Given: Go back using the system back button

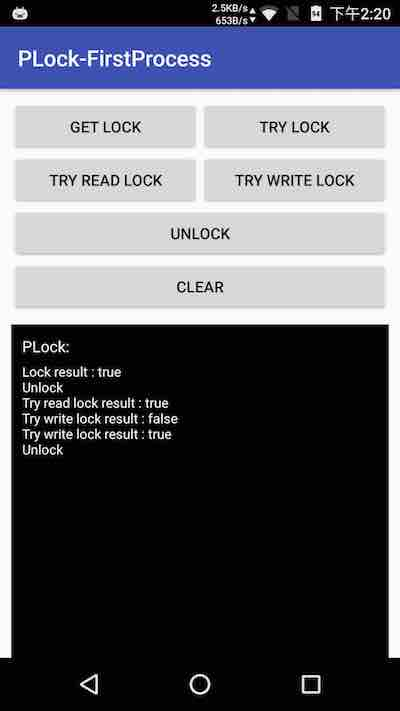Looking at the screenshot, I should tap(89, 684).
